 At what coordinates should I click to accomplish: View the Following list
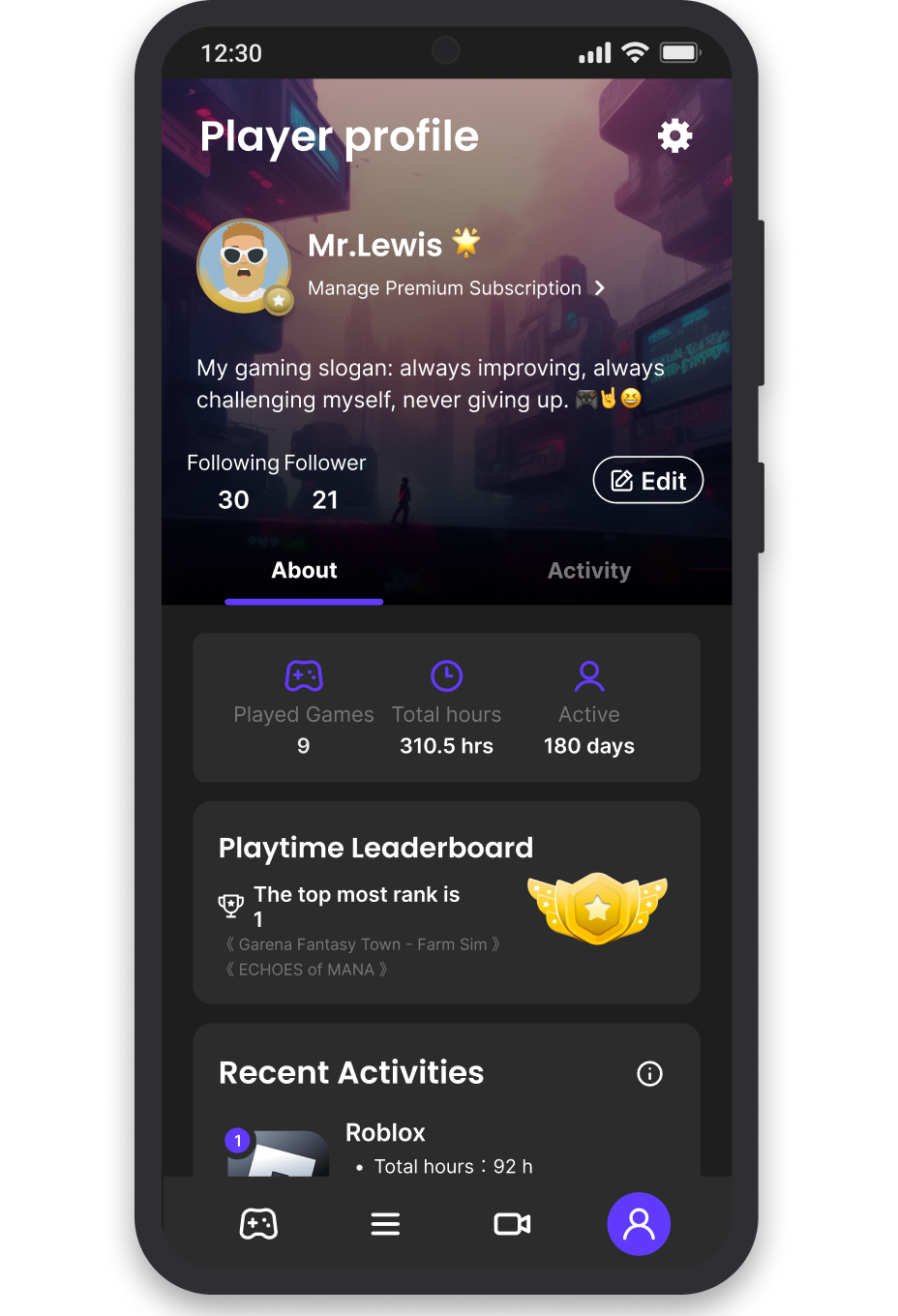click(x=233, y=483)
